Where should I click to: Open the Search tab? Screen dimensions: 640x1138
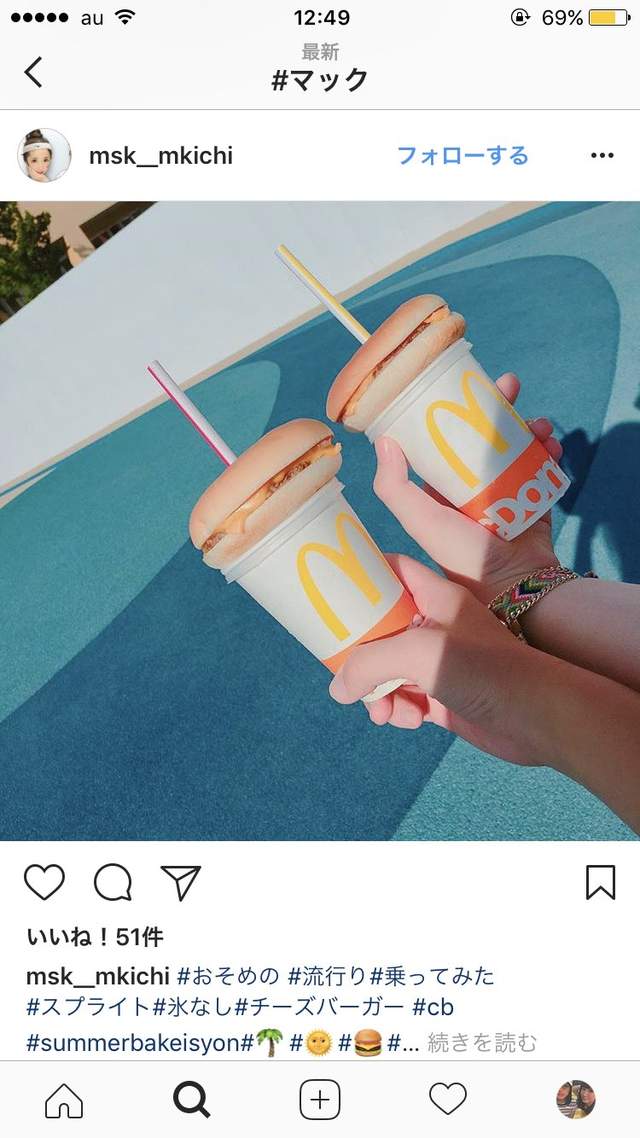coord(192,1100)
